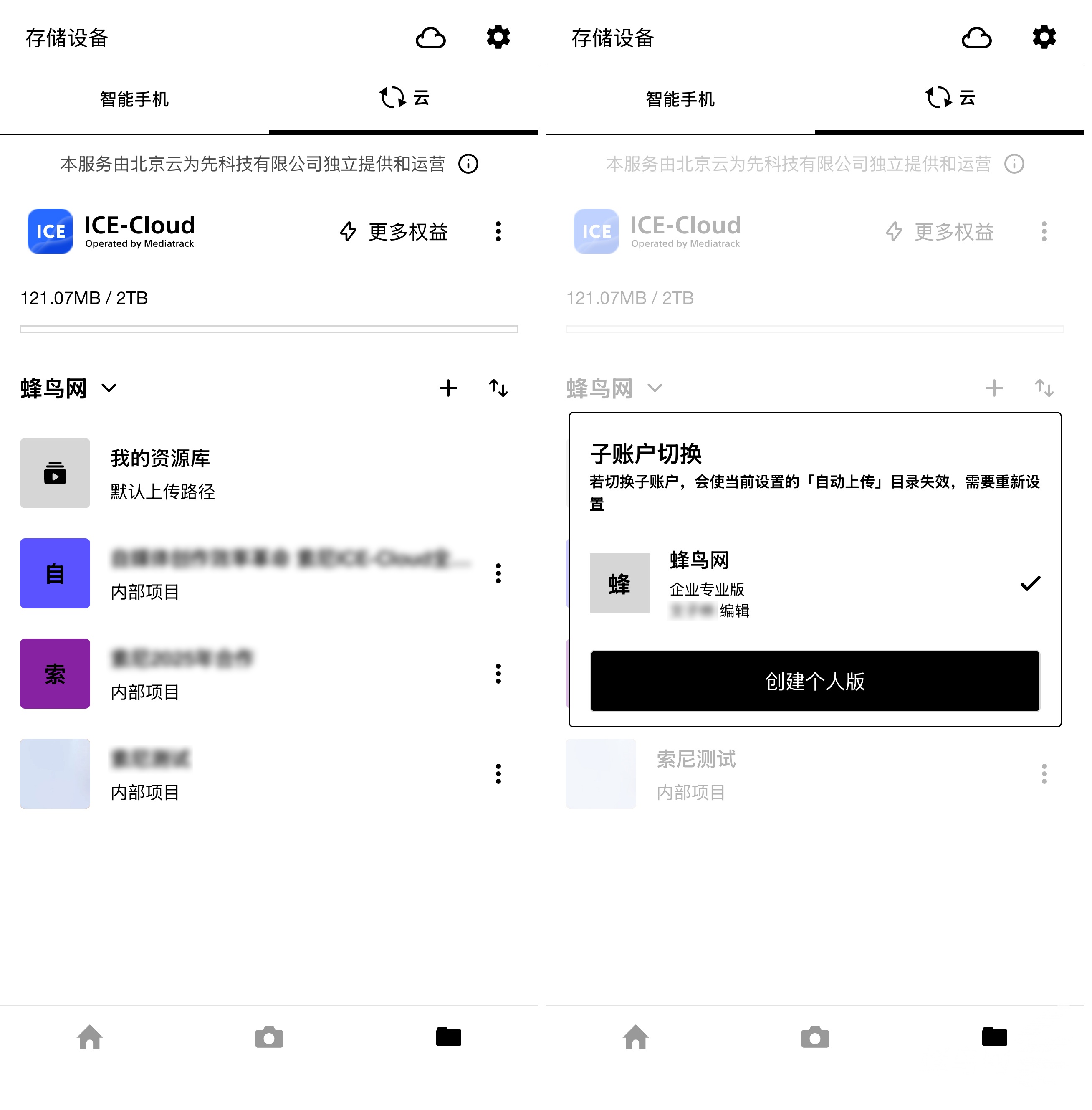Image resolution: width=1092 pixels, height=1110 pixels.
Task: Switch to 智能手机 tab on left screen
Action: (x=135, y=100)
